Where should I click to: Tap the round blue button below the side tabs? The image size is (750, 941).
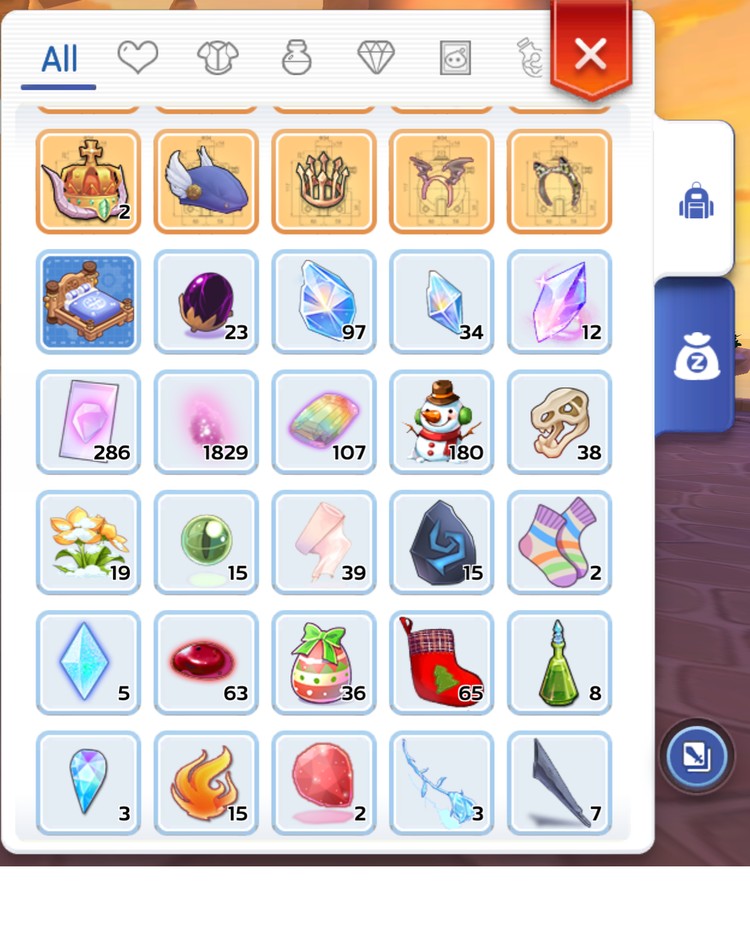696,756
